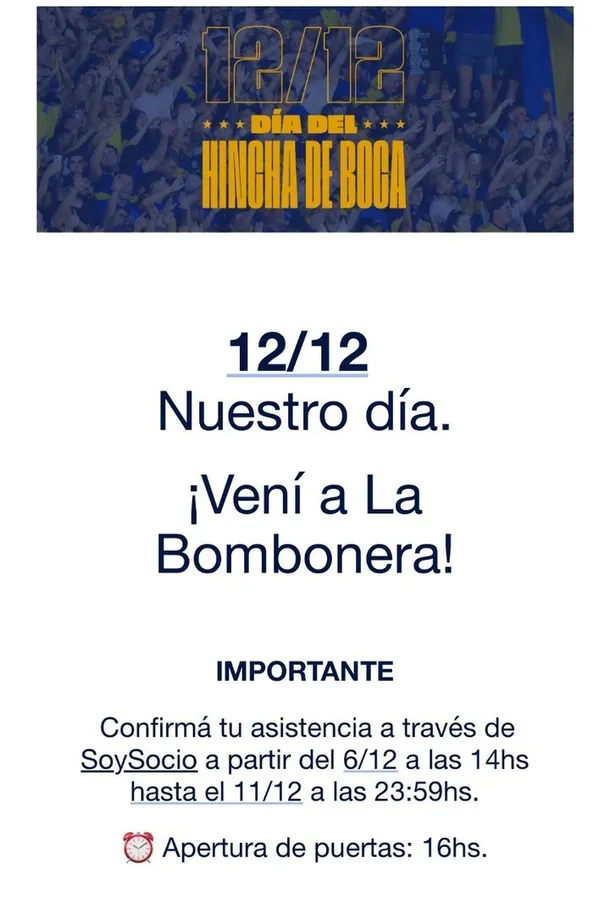Open the SoySocio link
This screenshot has height=908, width=610.
pos(139,760)
